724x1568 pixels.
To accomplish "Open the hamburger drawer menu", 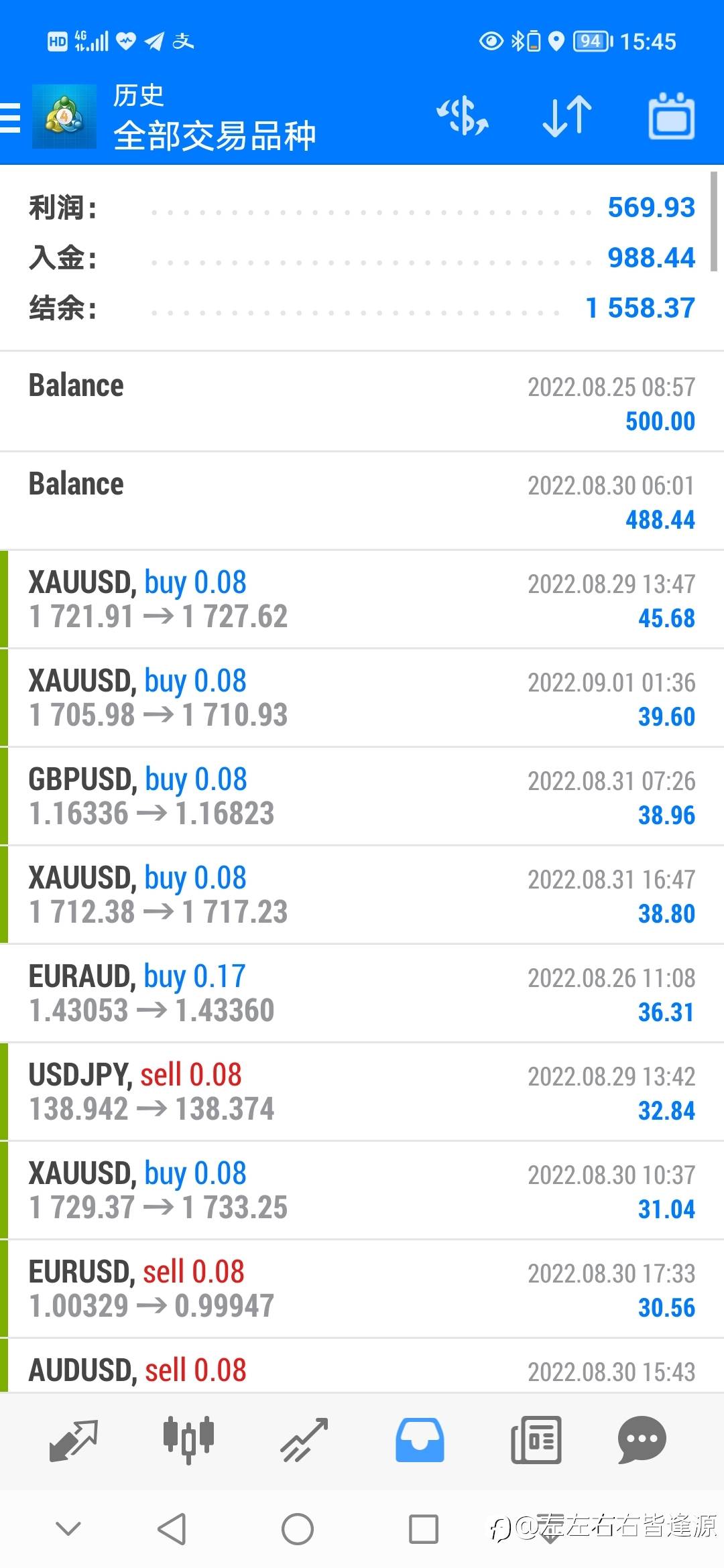I will pyautogui.click(x=11, y=118).
